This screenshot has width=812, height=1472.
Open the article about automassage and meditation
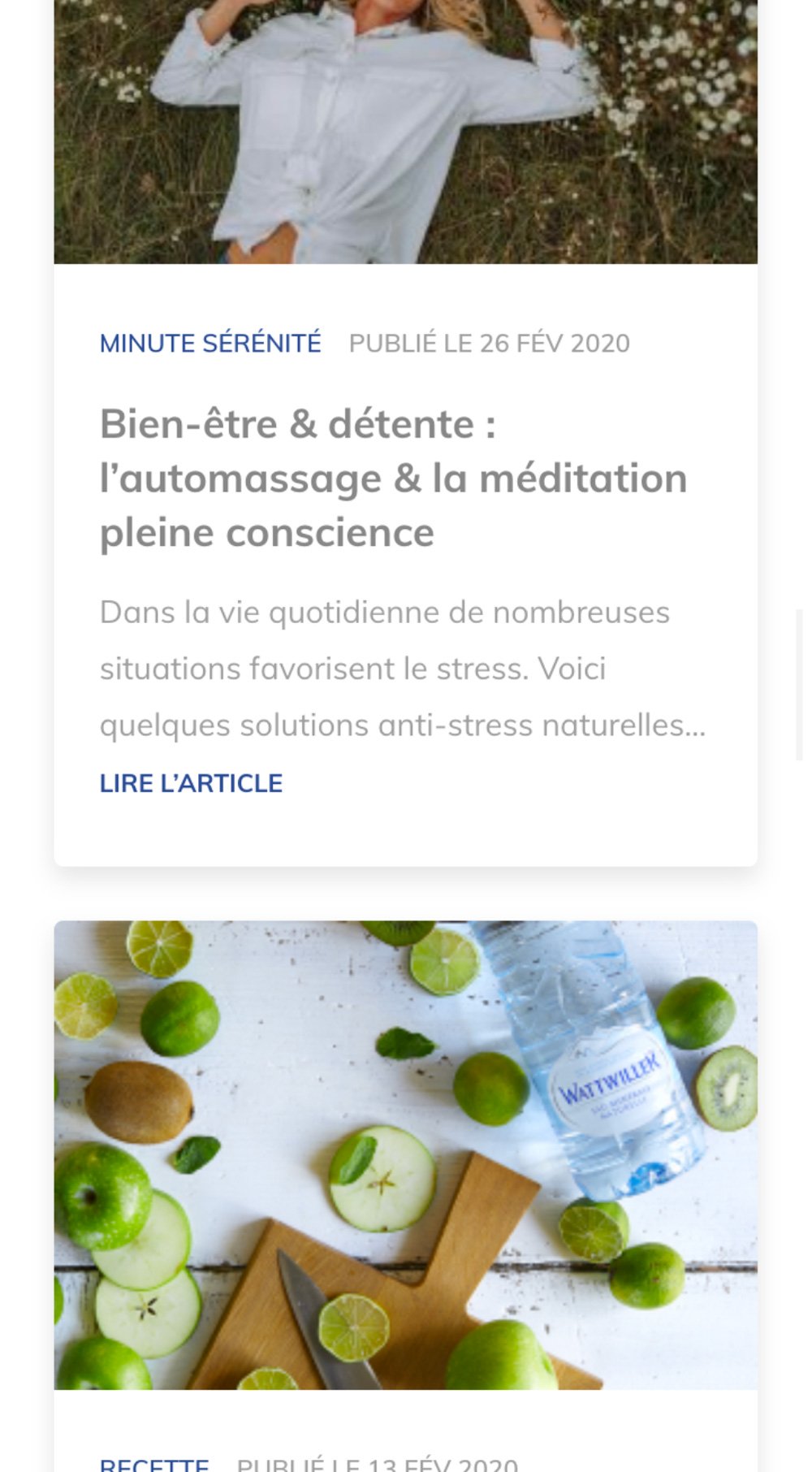pyautogui.click(x=393, y=478)
